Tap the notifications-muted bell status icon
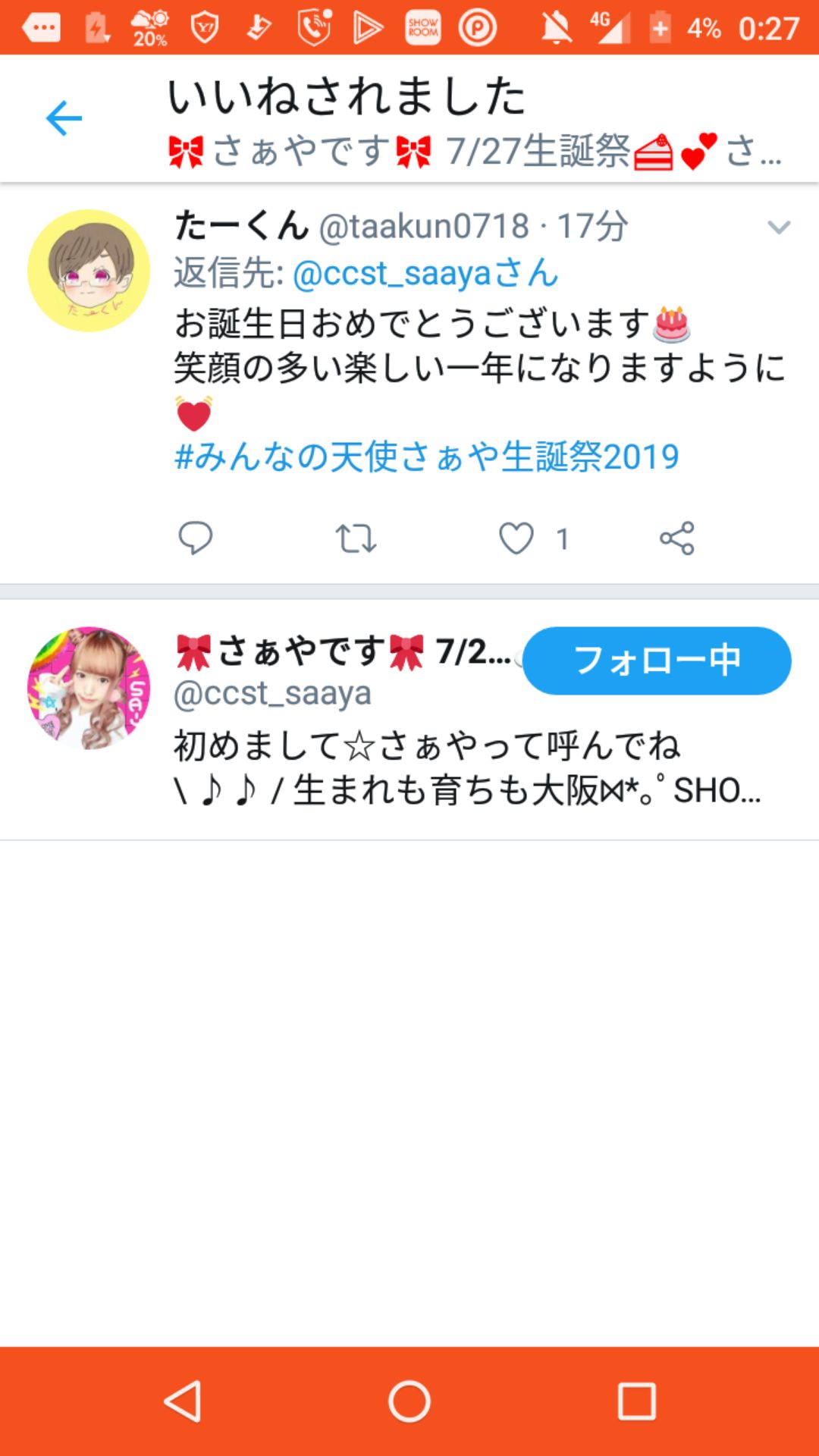 click(557, 28)
